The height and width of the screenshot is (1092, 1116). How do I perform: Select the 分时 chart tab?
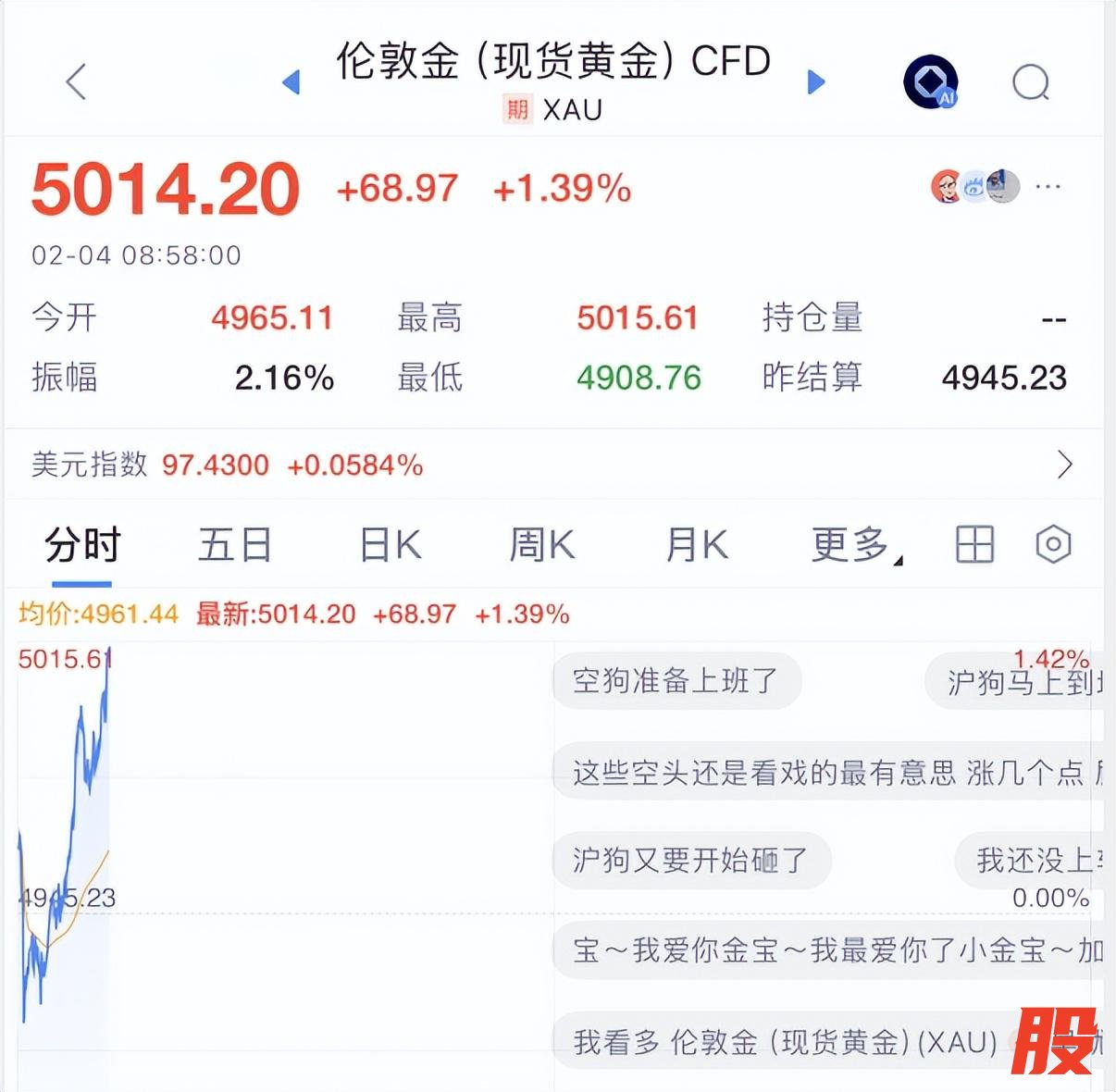82,545
